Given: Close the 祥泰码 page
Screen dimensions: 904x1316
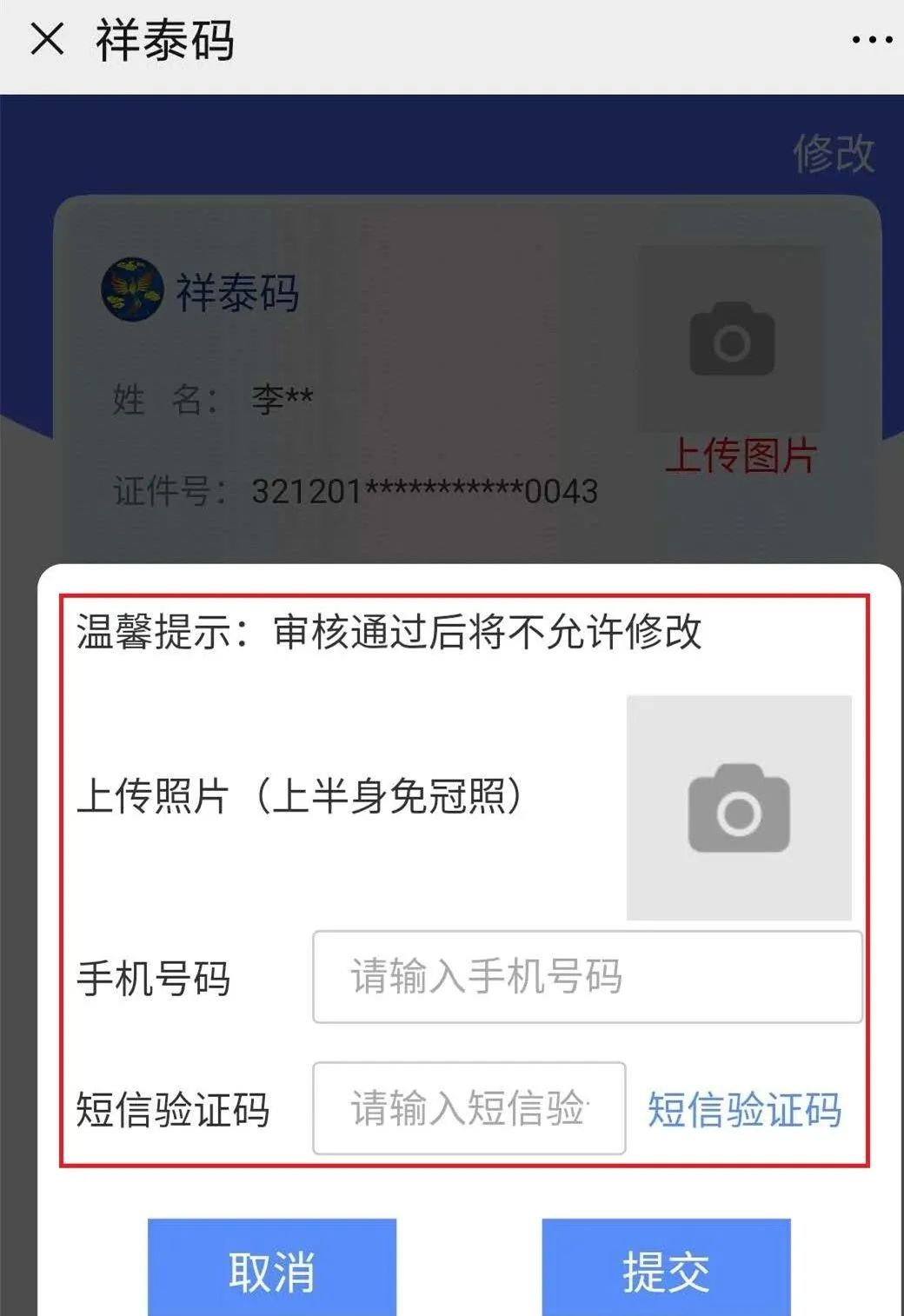Looking at the screenshot, I should pyautogui.click(x=47, y=39).
